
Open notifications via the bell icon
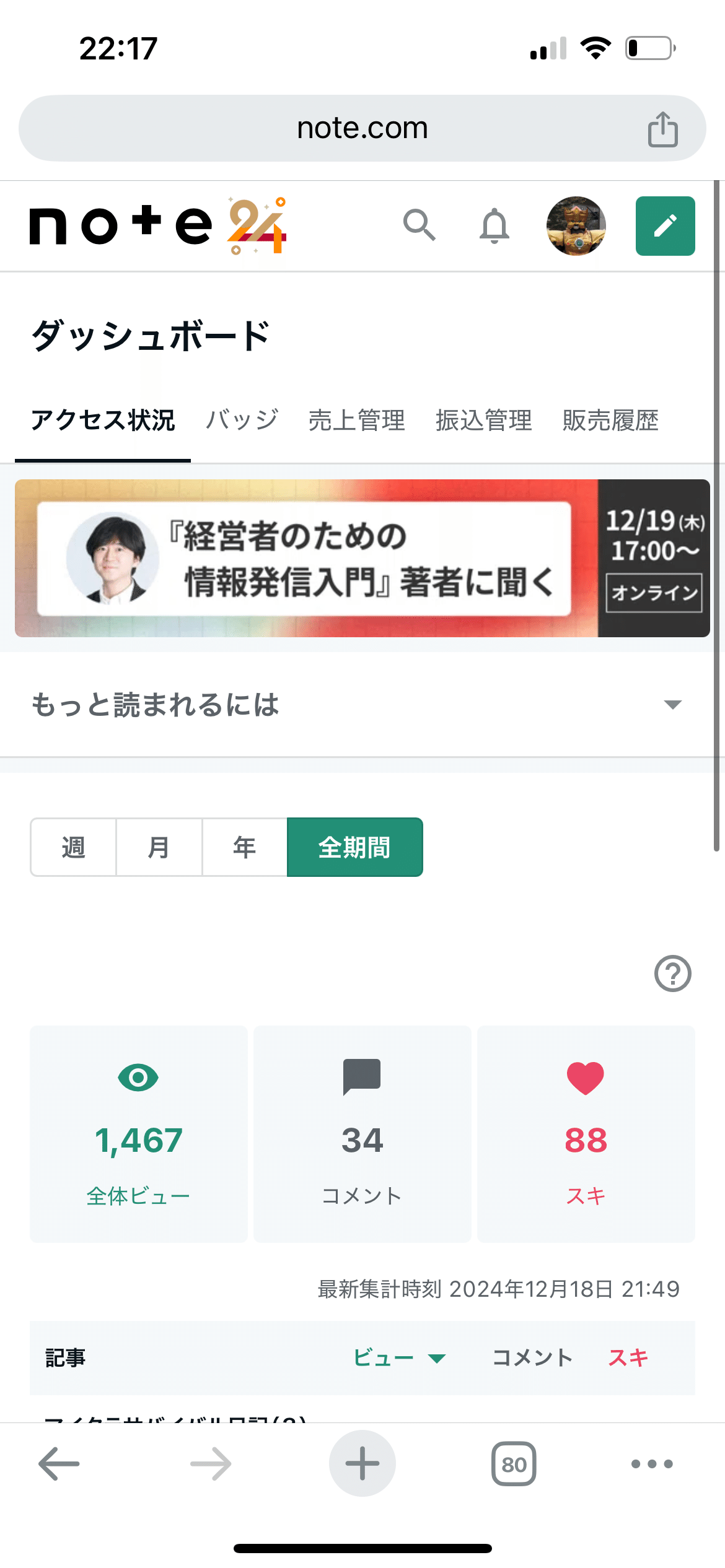(x=494, y=225)
